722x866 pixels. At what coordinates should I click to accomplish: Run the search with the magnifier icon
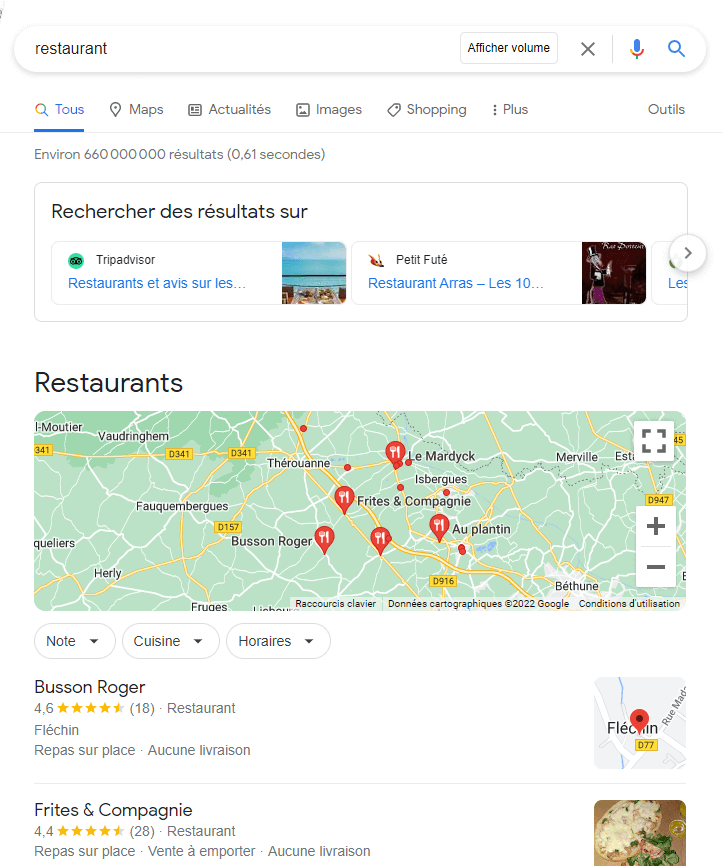click(x=677, y=49)
